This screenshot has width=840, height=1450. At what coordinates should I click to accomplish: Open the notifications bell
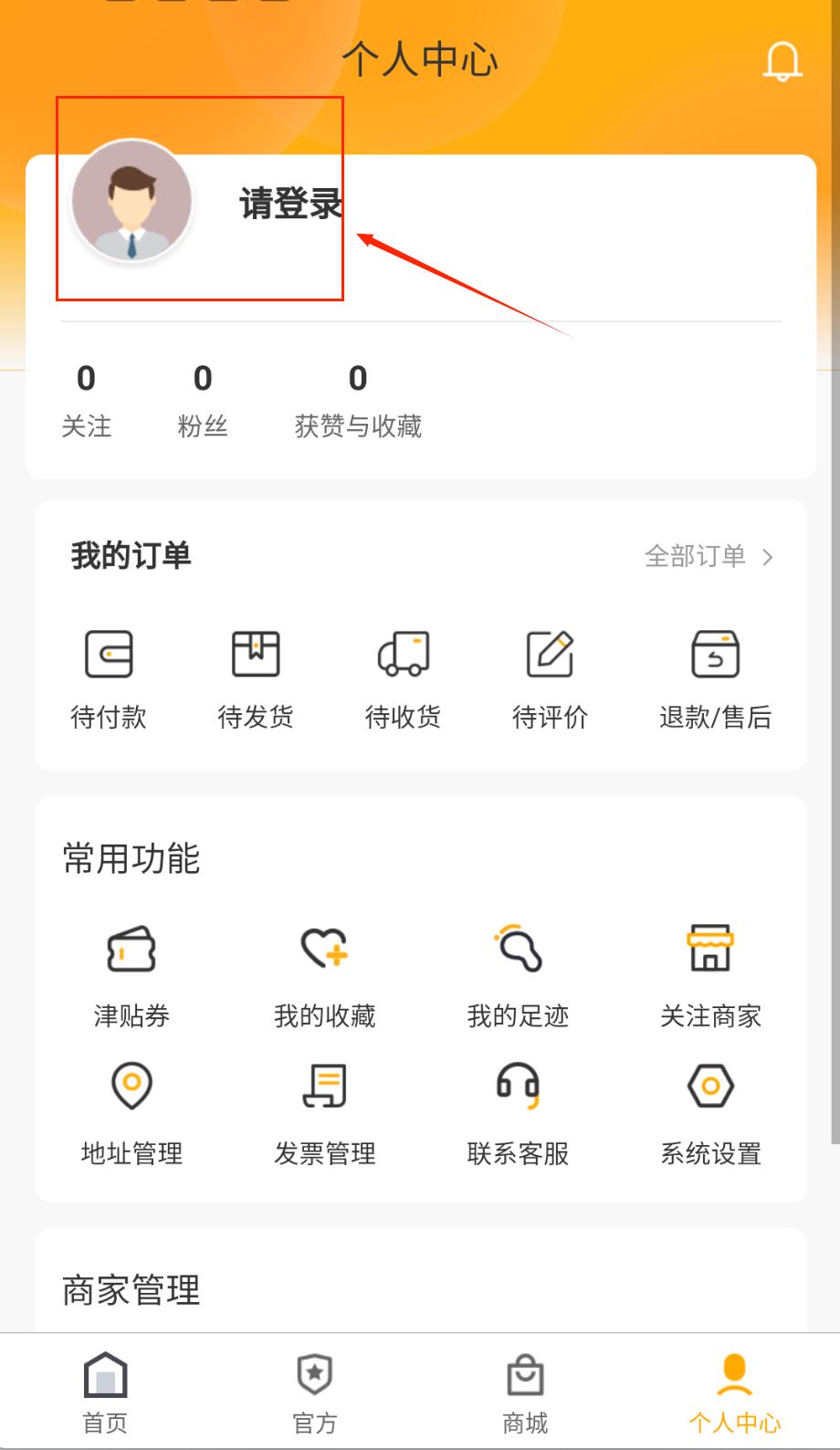coord(782,61)
